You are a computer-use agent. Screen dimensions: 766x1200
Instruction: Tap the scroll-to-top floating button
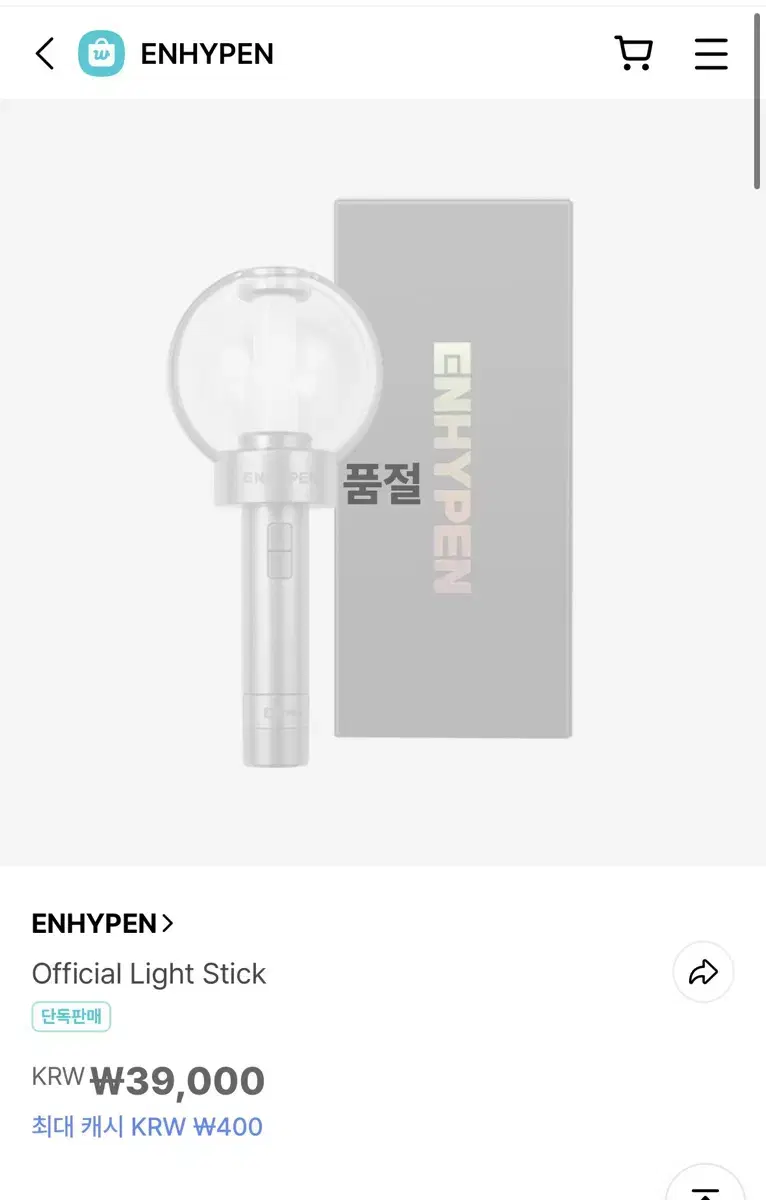704,1190
